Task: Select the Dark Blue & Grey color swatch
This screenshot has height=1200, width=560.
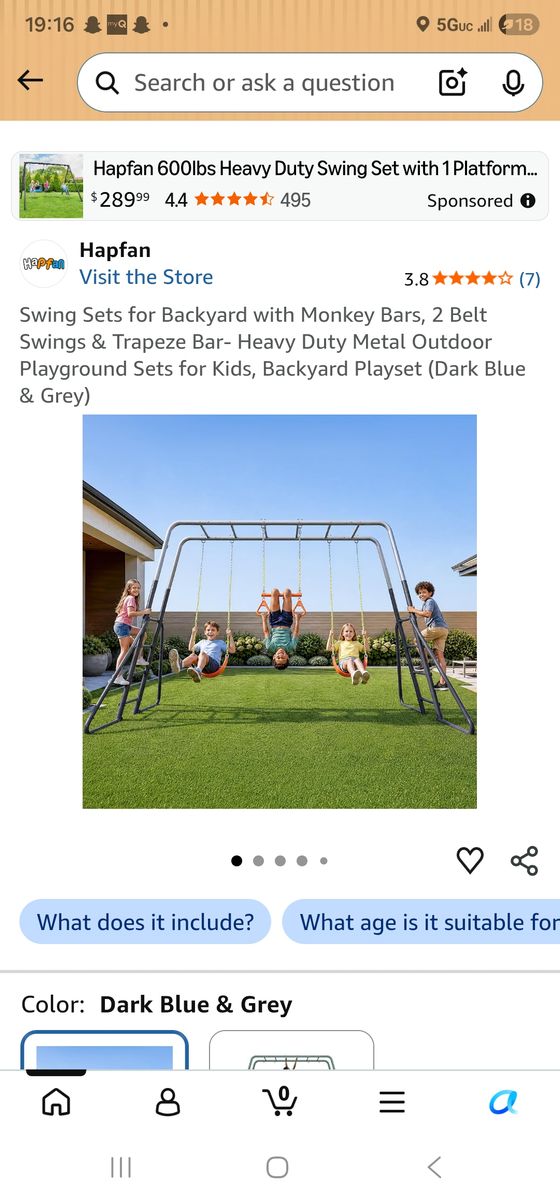Action: coord(105,1050)
